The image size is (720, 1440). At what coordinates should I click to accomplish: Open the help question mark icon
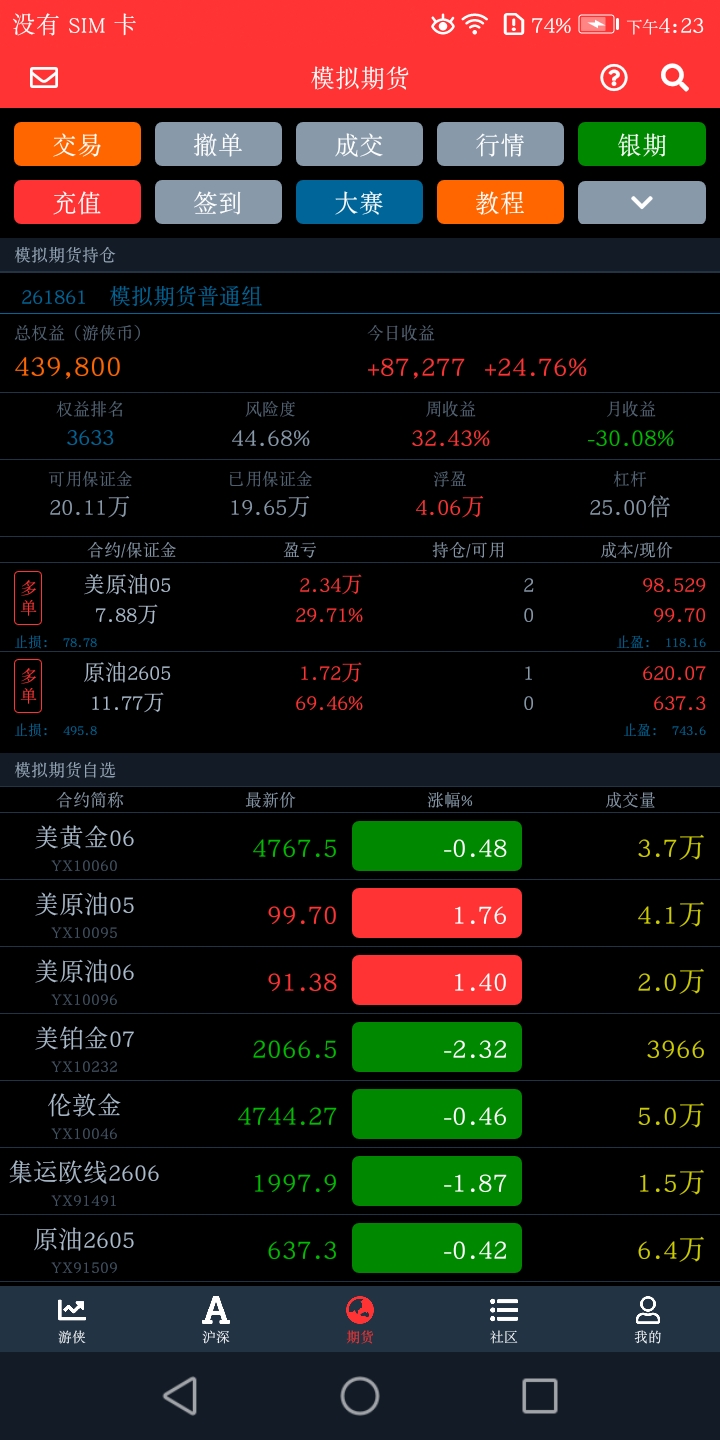(613, 78)
